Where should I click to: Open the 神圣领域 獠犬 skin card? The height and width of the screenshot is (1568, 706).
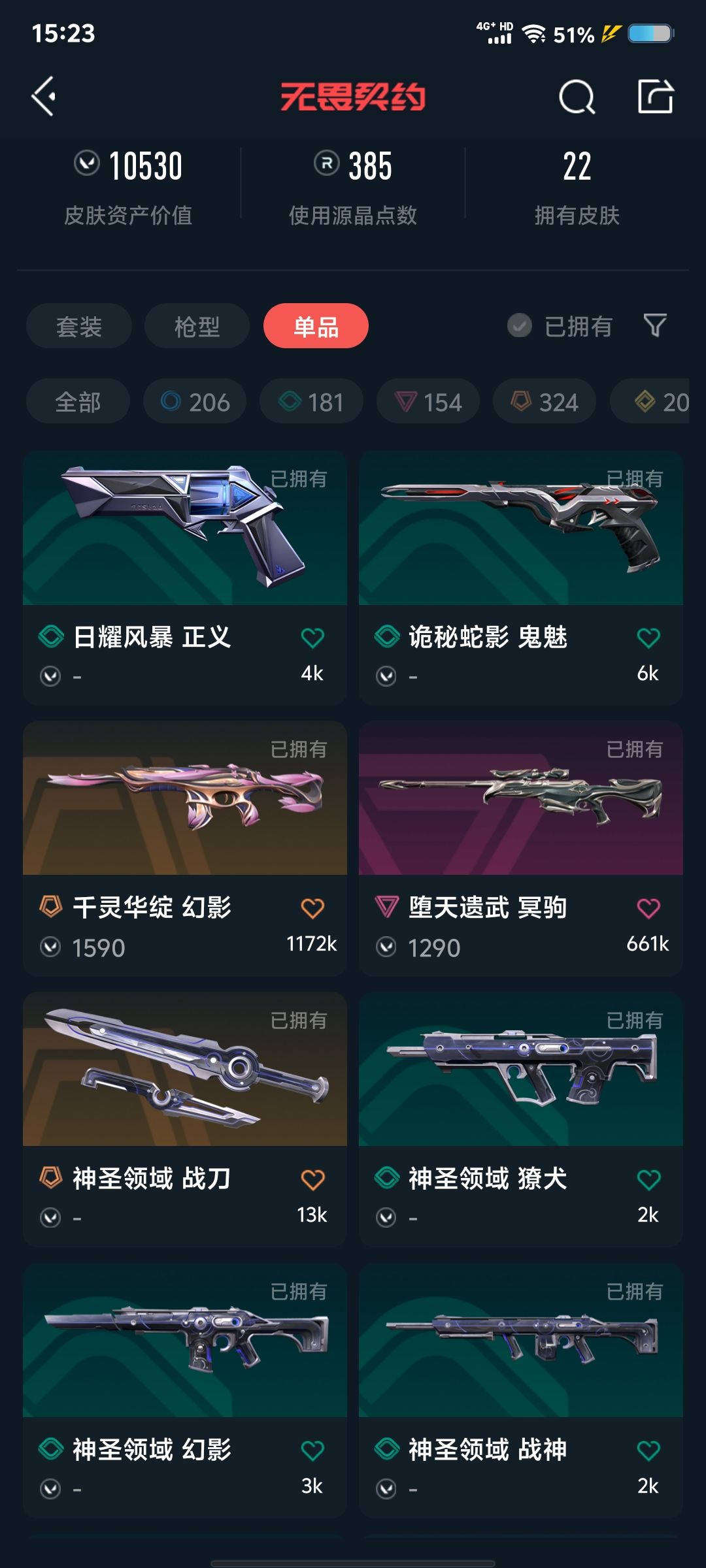(521, 1119)
